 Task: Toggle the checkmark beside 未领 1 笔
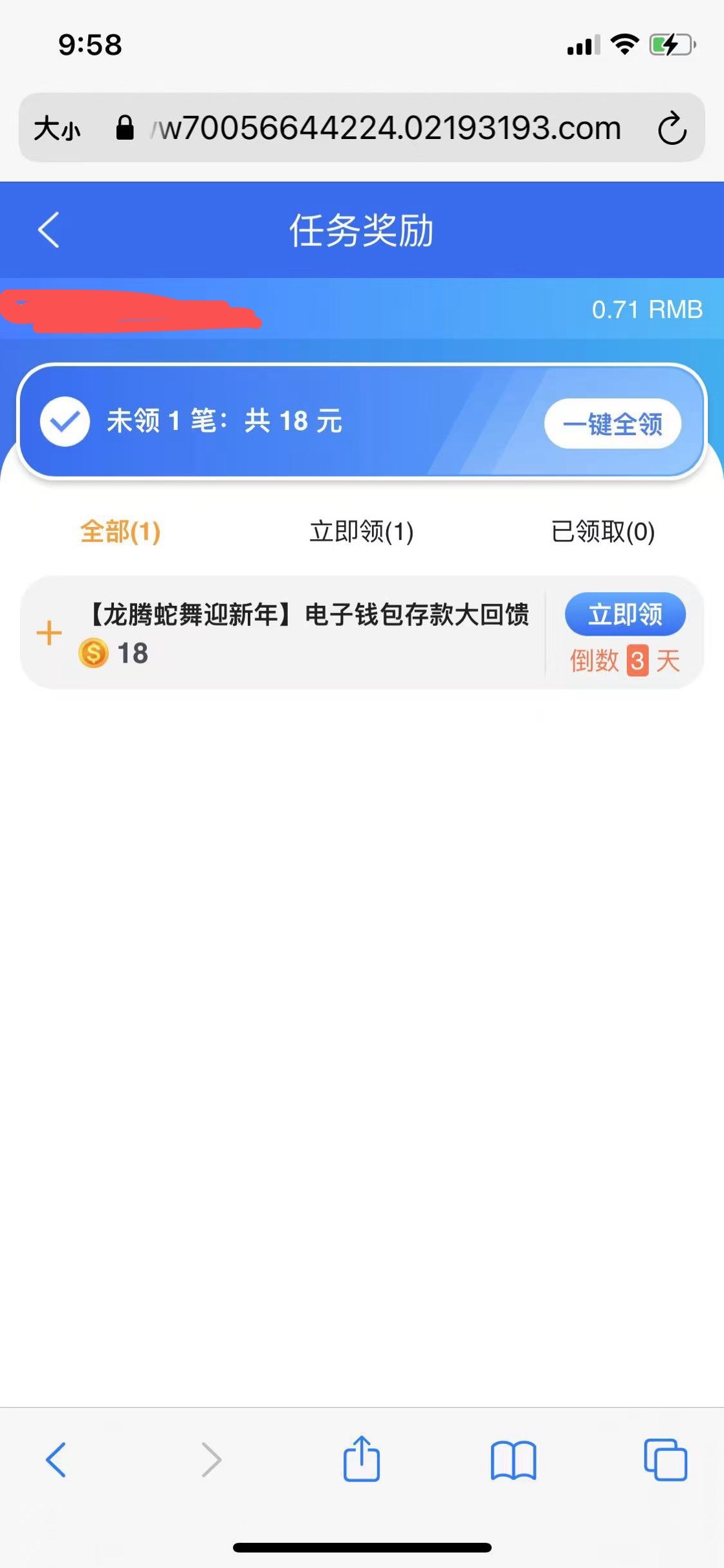[x=65, y=422]
